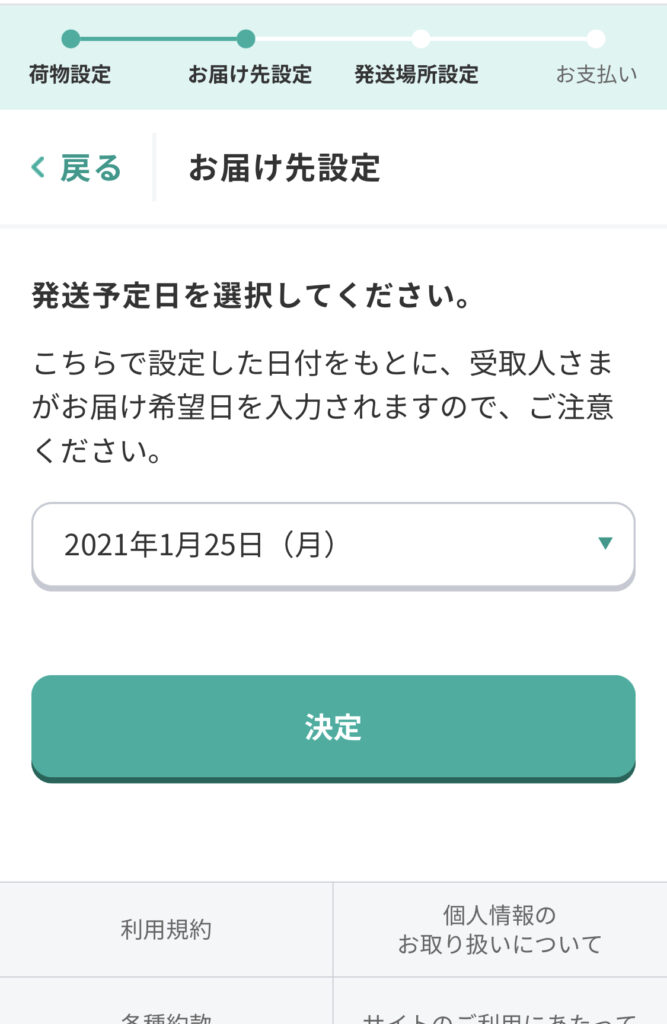
Task: Open 個人情報のお取り扱いについて link
Action: click(500, 930)
